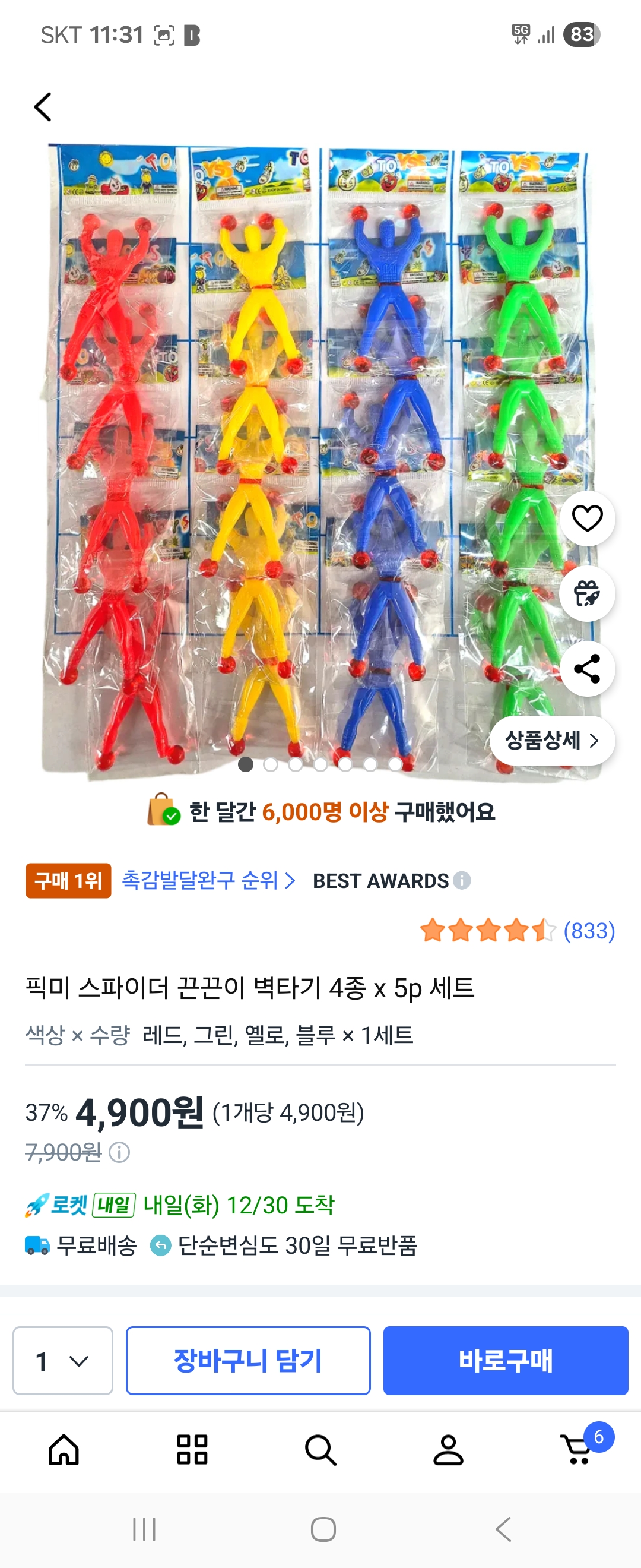Open the 833 reviews
641x1568 pixels.
[x=589, y=930]
